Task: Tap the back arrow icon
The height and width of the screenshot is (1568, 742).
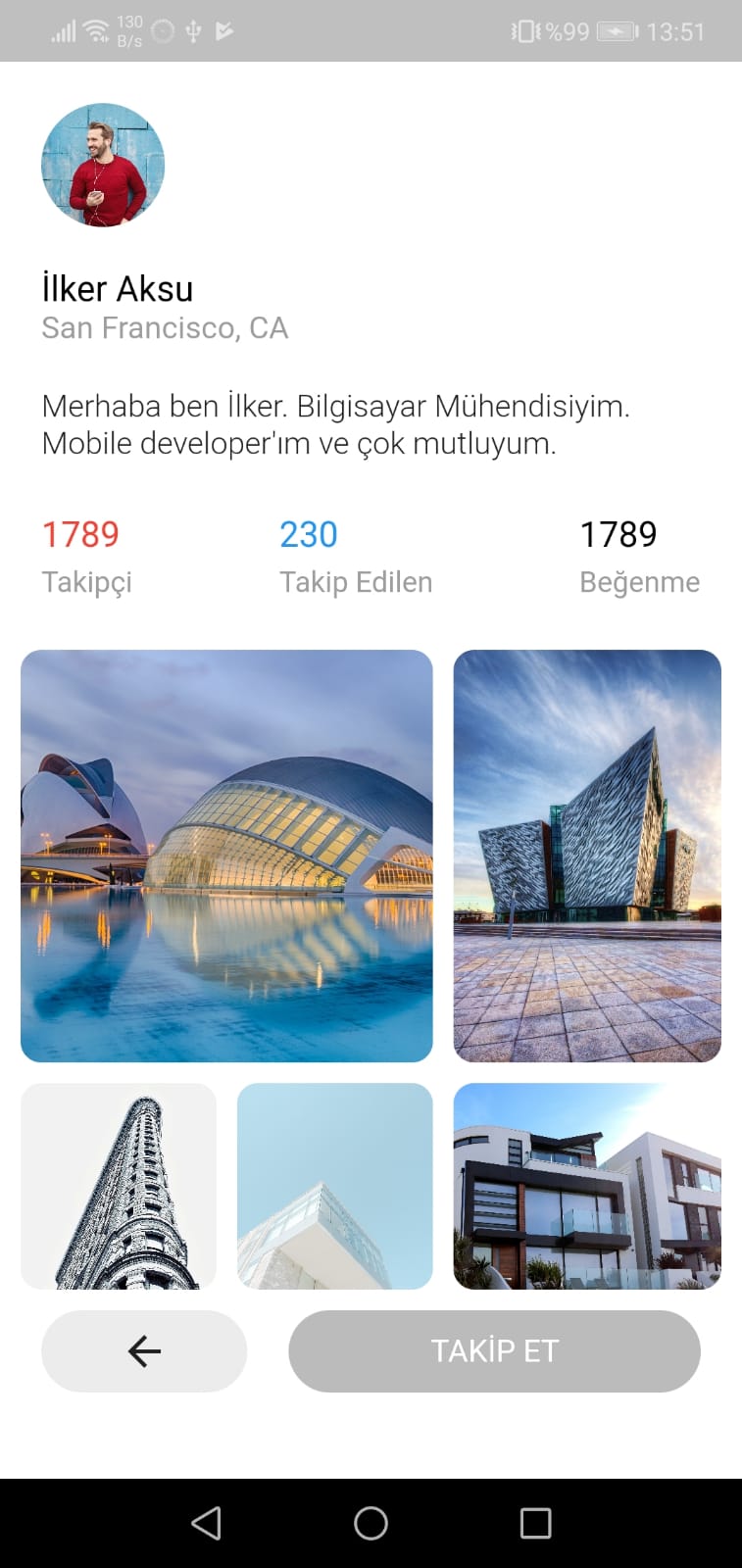Action: (x=143, y=1350)
